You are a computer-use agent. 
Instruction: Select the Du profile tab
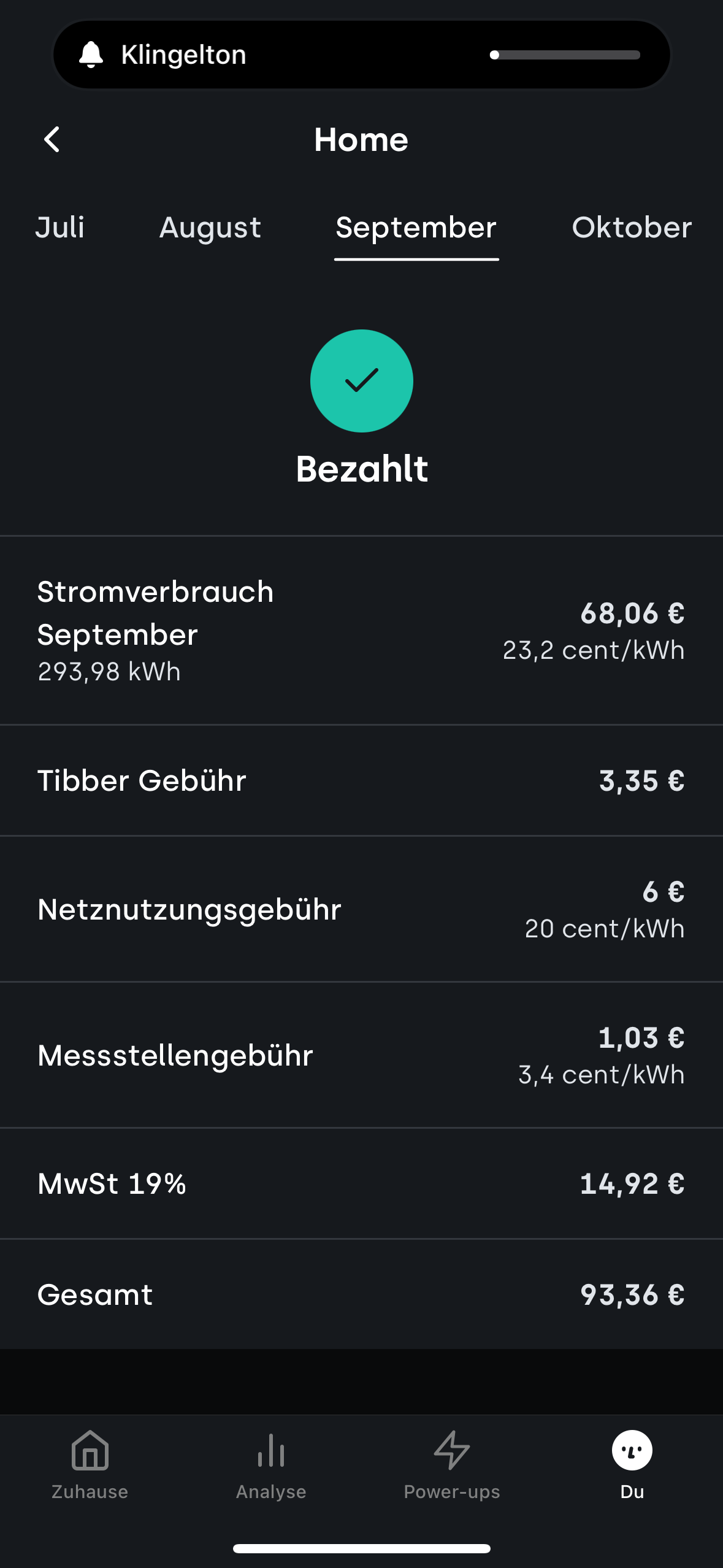coord(632,1465)
